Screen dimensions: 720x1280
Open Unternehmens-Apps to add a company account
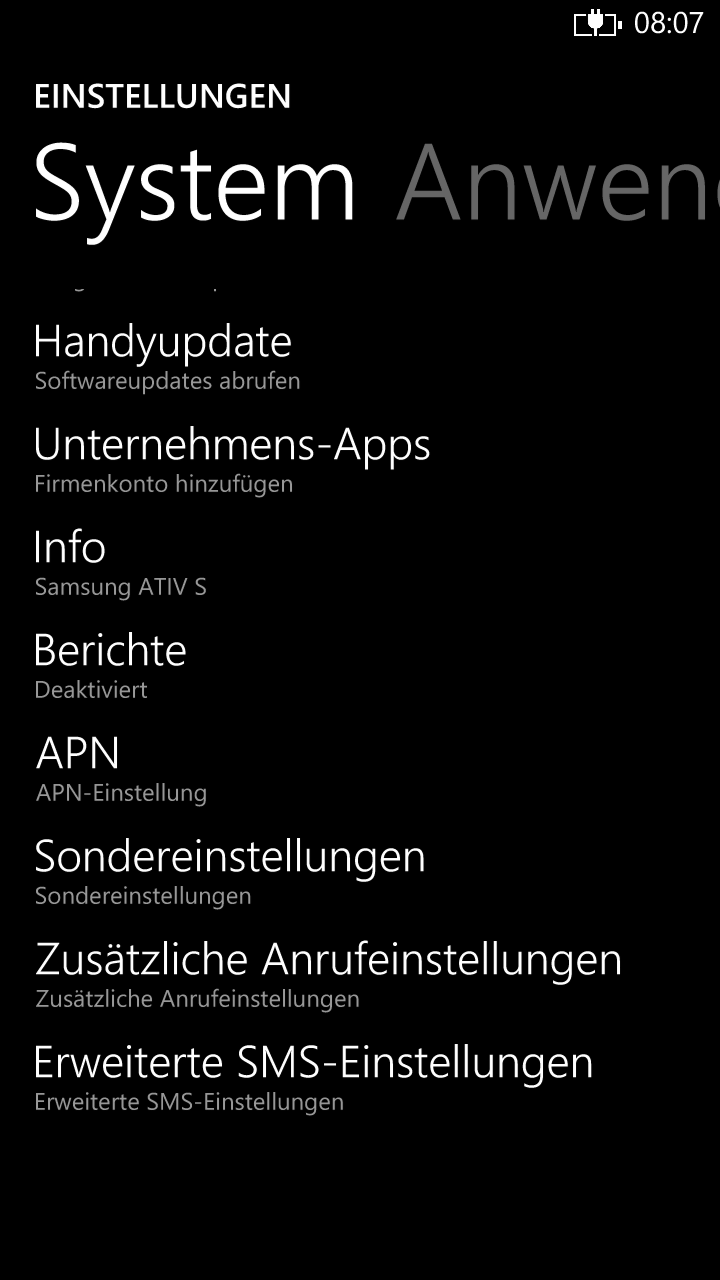360,460
